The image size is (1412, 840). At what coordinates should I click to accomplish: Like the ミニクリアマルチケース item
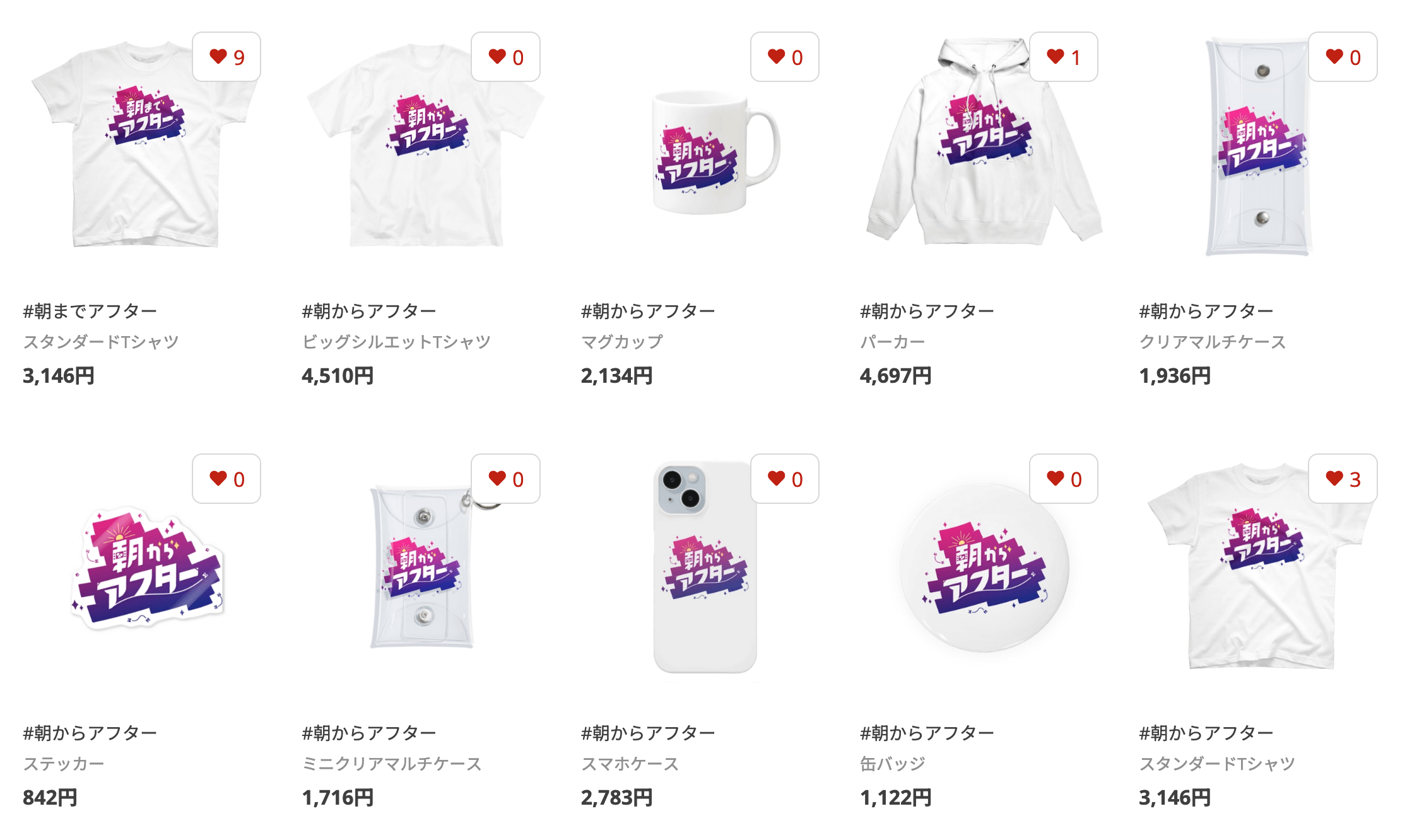click(x=505, y=479)
